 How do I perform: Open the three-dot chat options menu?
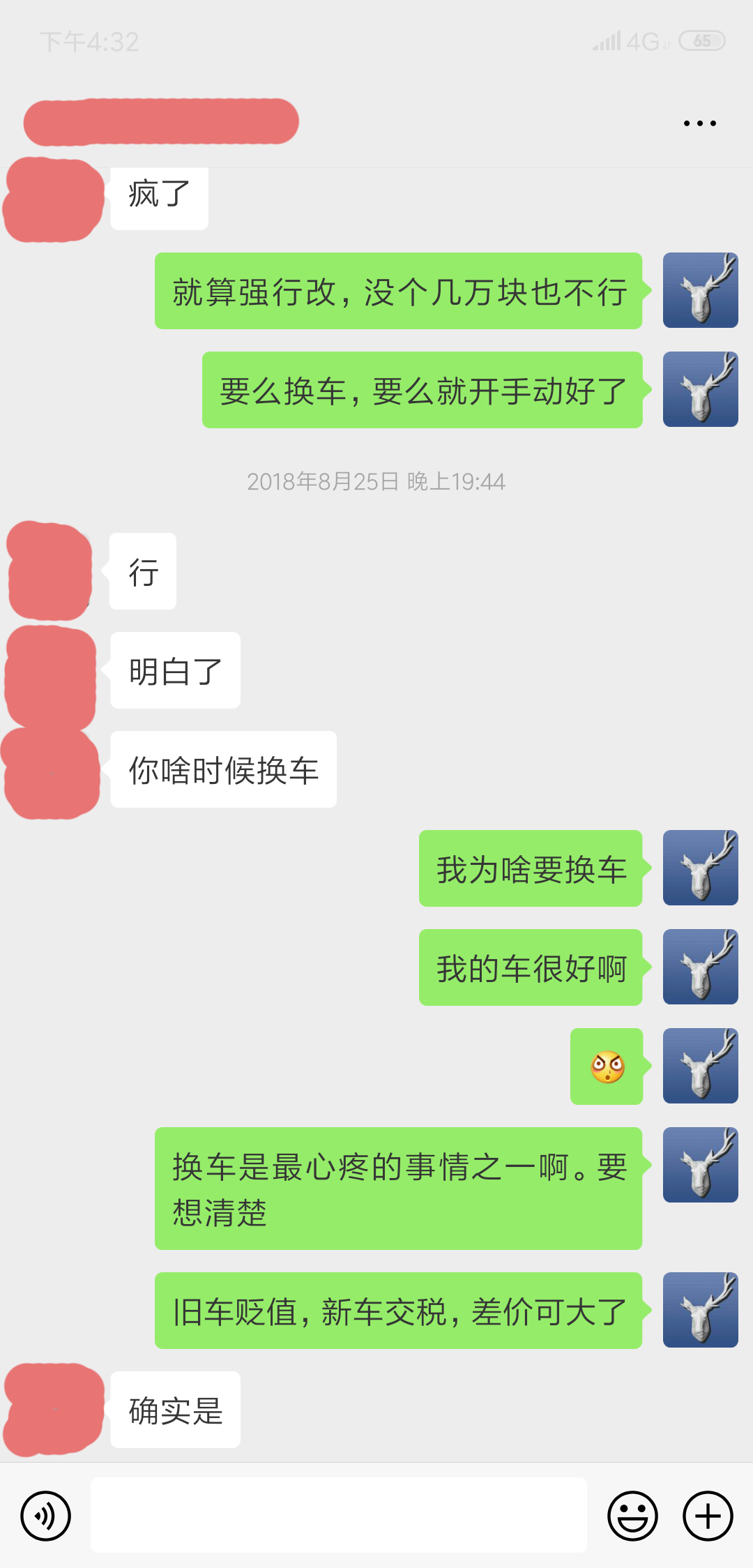coord(699,123)
